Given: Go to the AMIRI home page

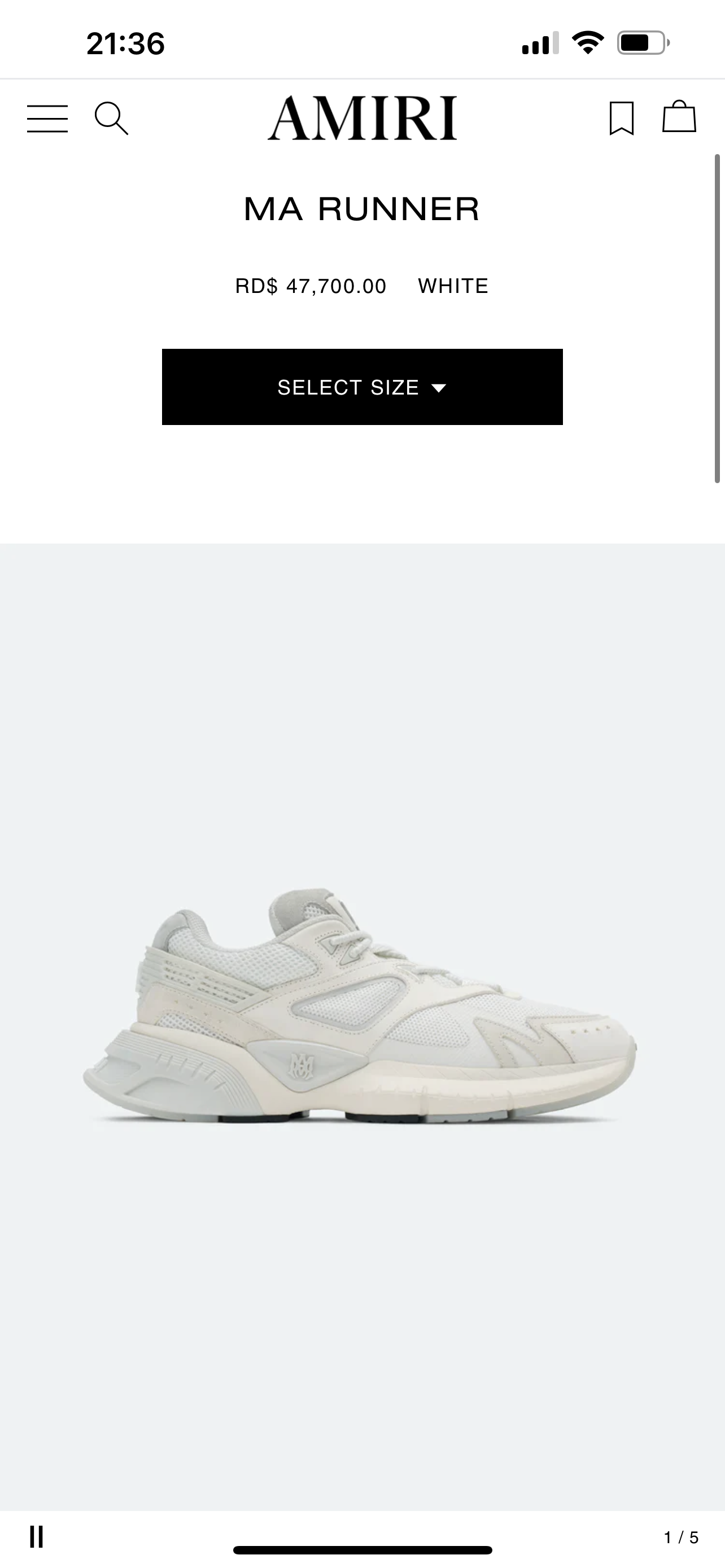Looking at the screenshot, I should click(362, 118).
